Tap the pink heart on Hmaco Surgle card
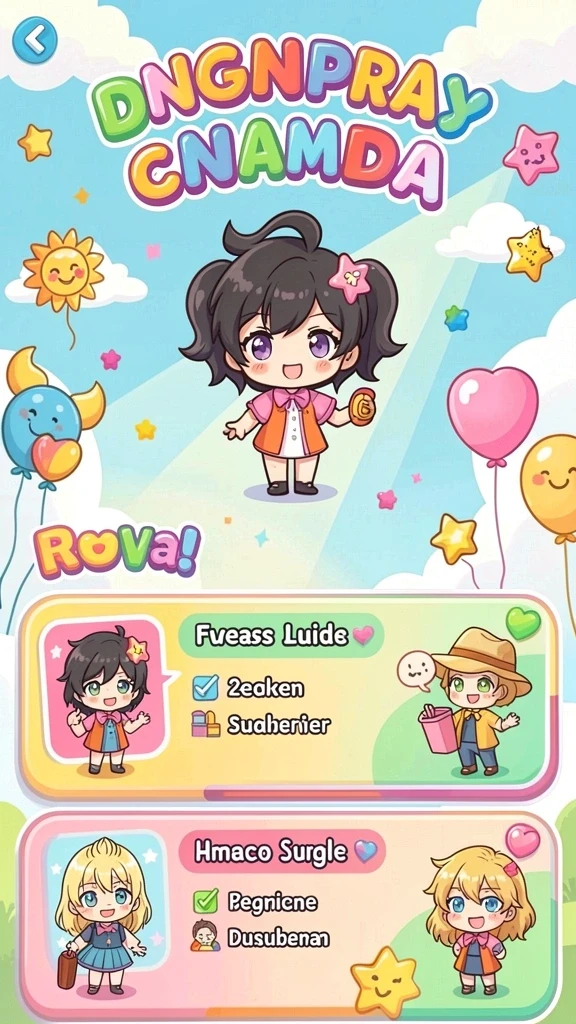Image resolution: width=576 pixels, height=1024 pixels. tap(523, 840)
